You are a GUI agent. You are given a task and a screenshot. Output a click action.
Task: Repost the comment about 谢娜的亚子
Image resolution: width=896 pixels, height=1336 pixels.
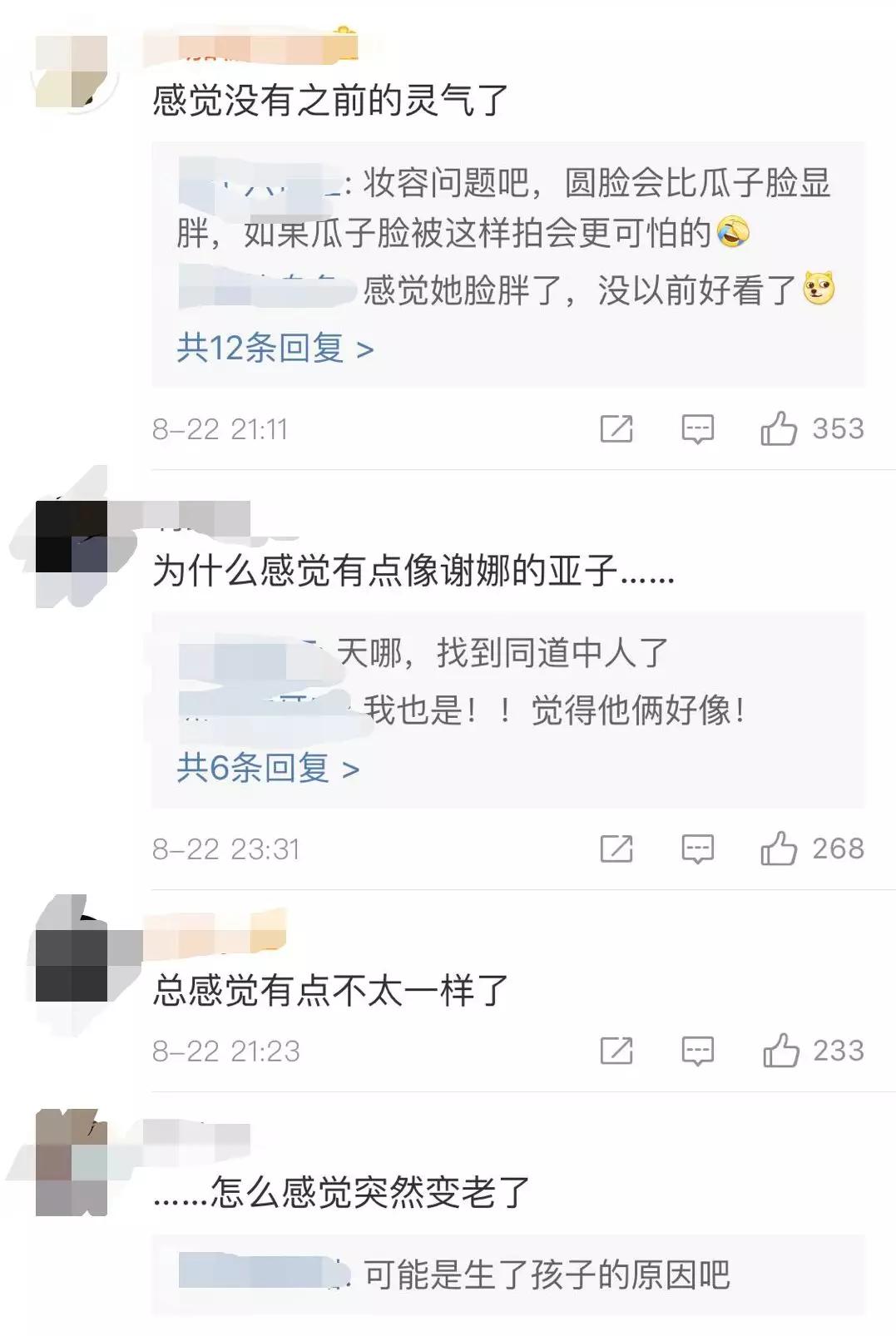point(616,849)
